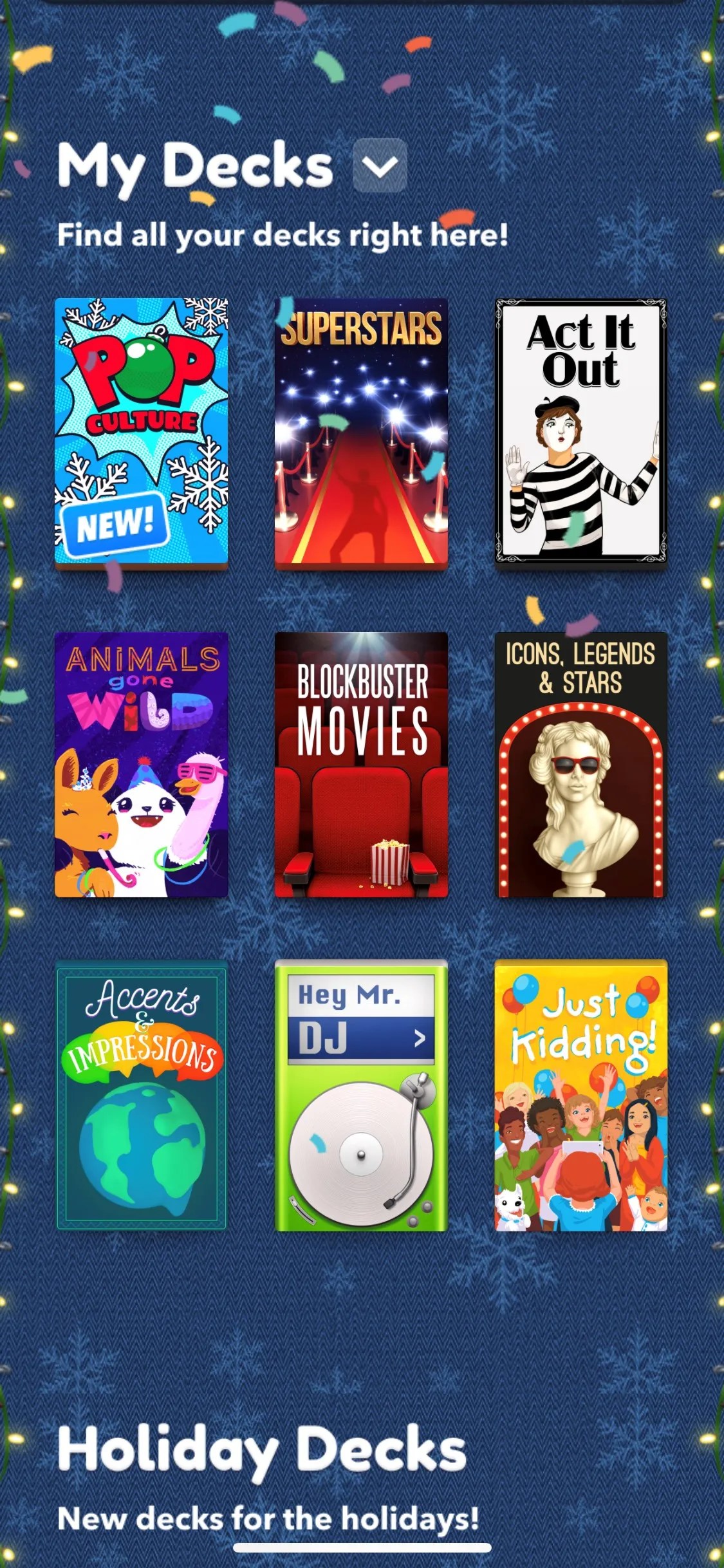Screen dimensions: 724x1568
Task: Expand the My Decks dropdown chevron
Action: point(378,167)
